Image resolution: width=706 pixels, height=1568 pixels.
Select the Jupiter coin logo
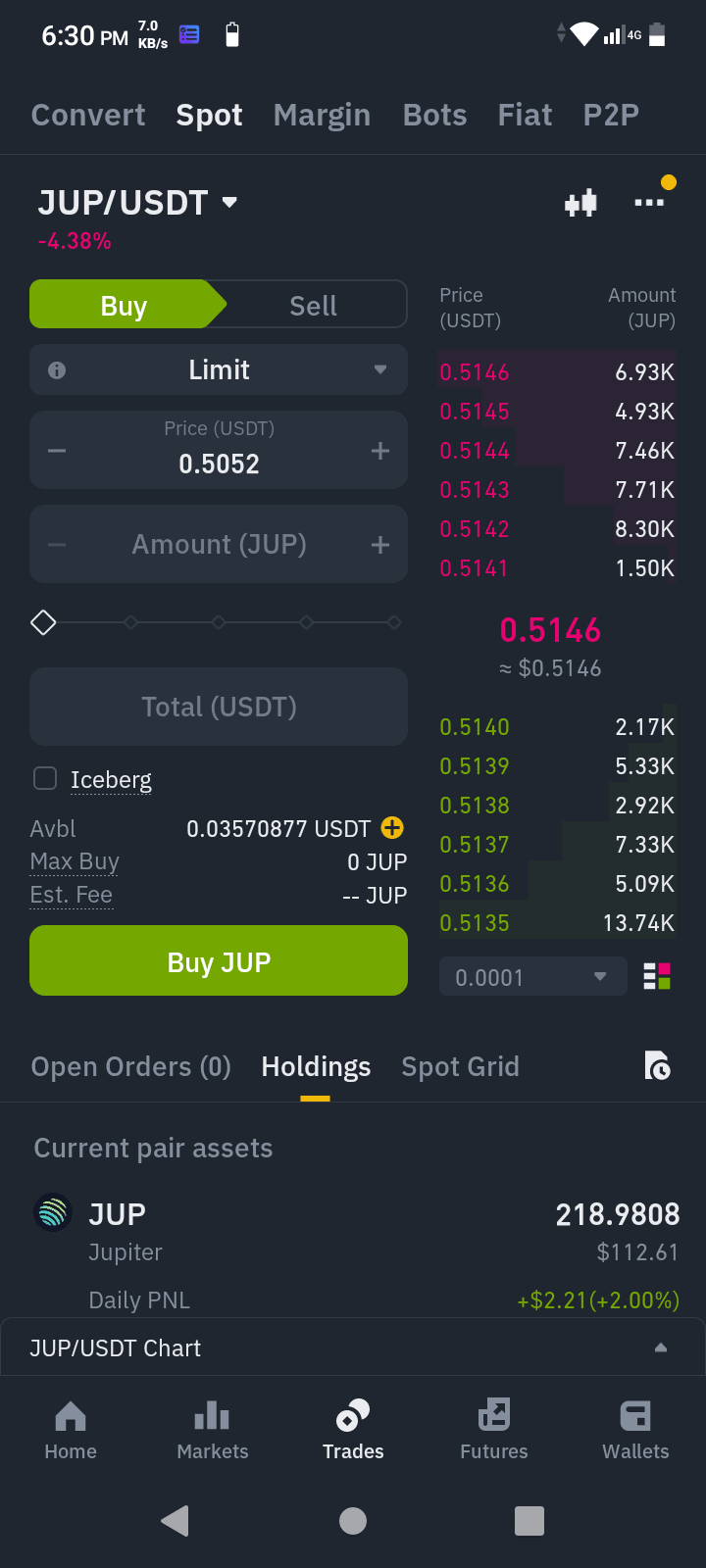pos(52,1212)
